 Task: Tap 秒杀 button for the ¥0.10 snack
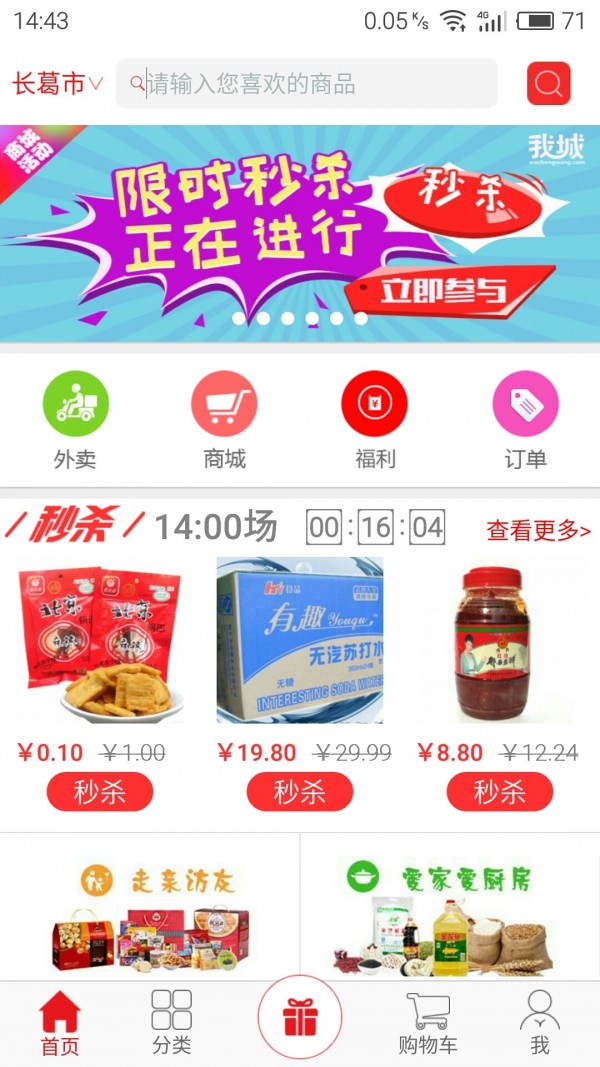pyautogui.click(x=100, y=792)
